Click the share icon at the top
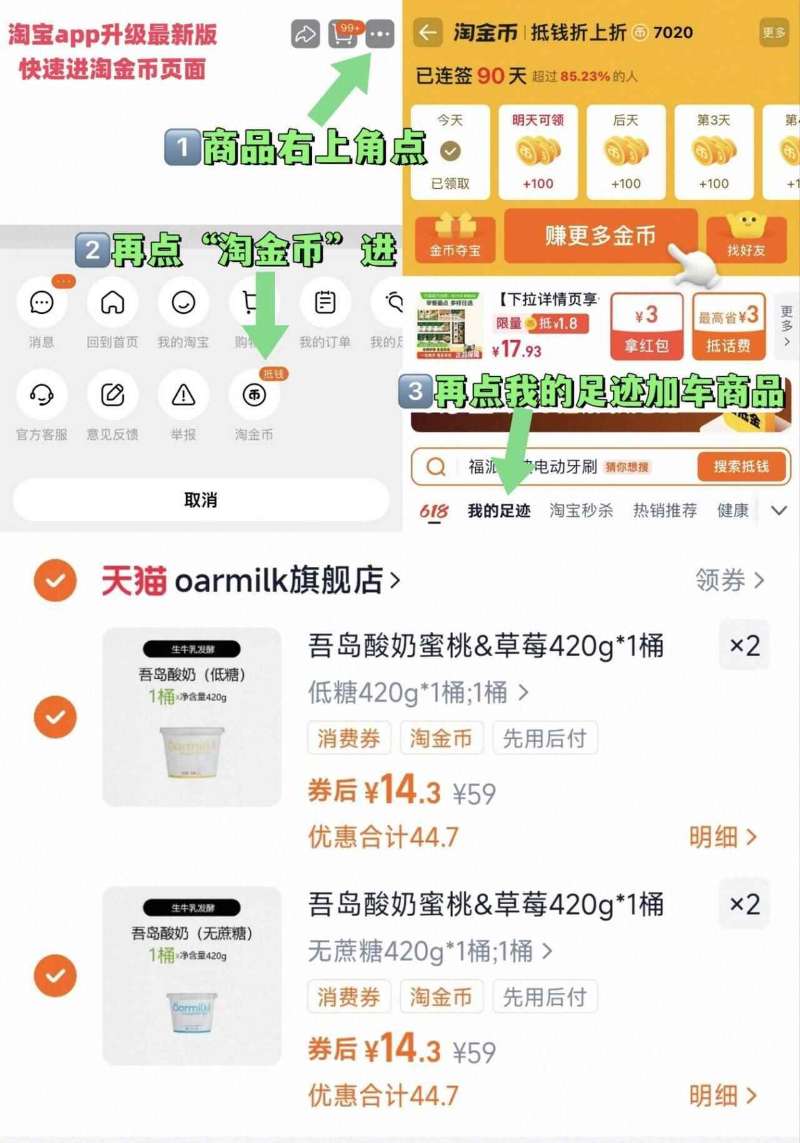800x1143 pixels. (x=305, y=33)
